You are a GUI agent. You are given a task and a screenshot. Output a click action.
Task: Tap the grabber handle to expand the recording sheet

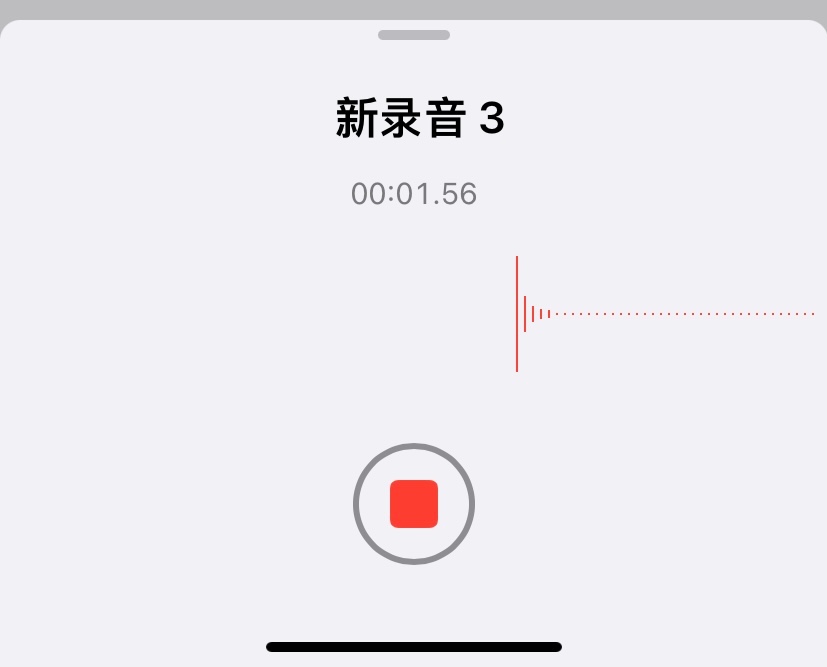click(x=414, y=35)
